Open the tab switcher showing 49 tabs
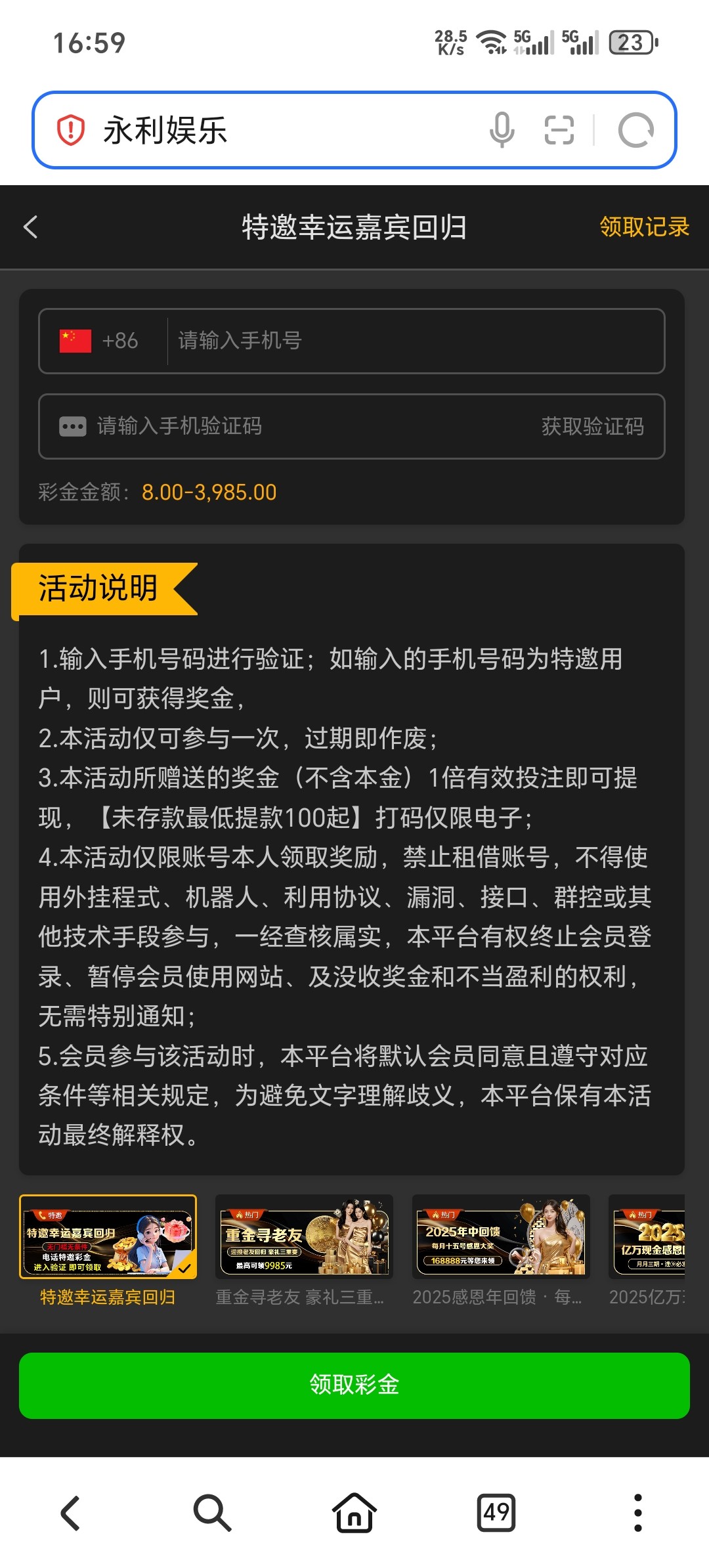Viewport: 709px width, 1568px height. (496, 1513)
